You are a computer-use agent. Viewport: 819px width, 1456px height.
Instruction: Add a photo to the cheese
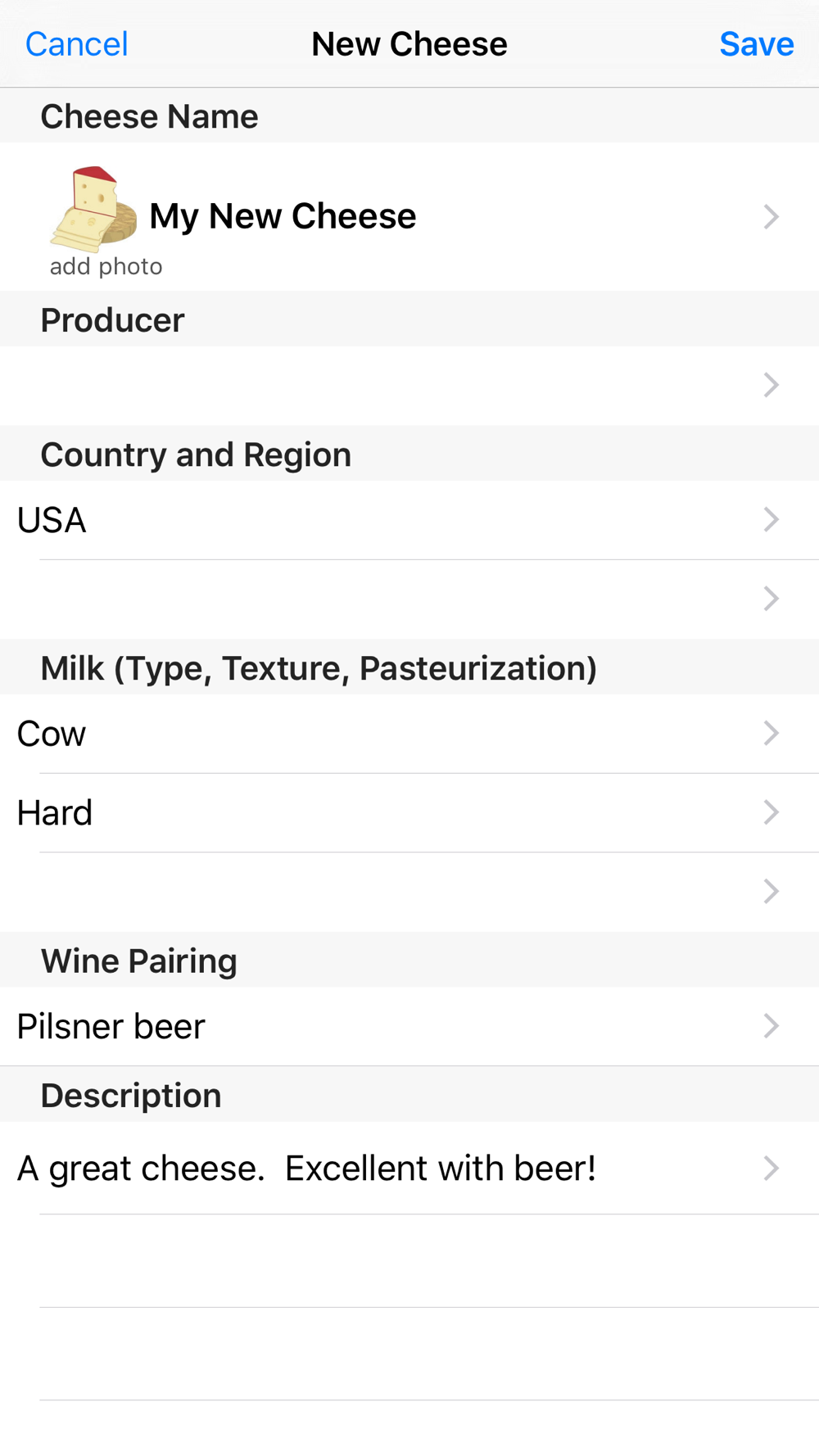(x=95, y=219)
